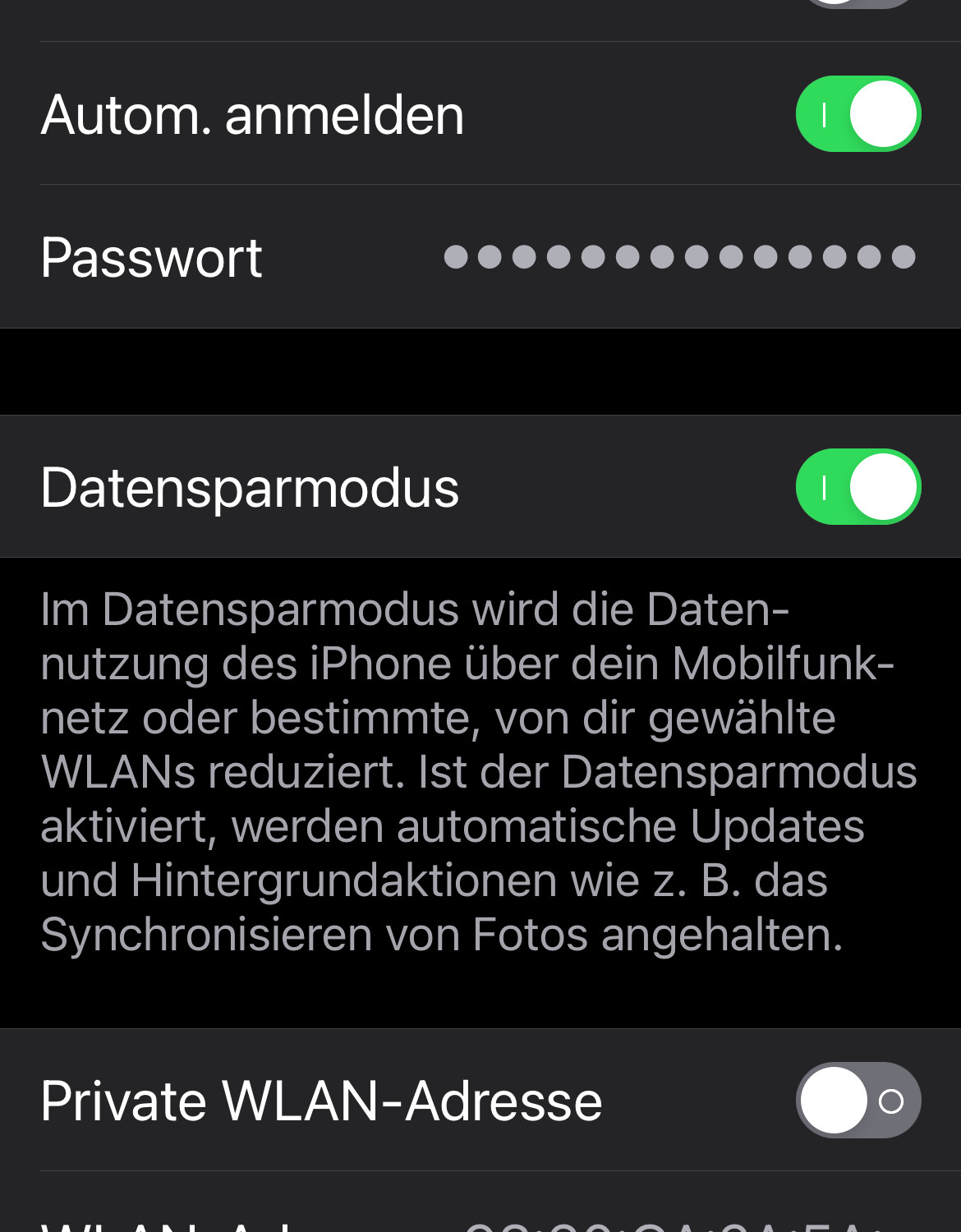961x1232 pixels.
Task: Tap the Private WLAN-Adresse row
Action: pos(320,1100)
